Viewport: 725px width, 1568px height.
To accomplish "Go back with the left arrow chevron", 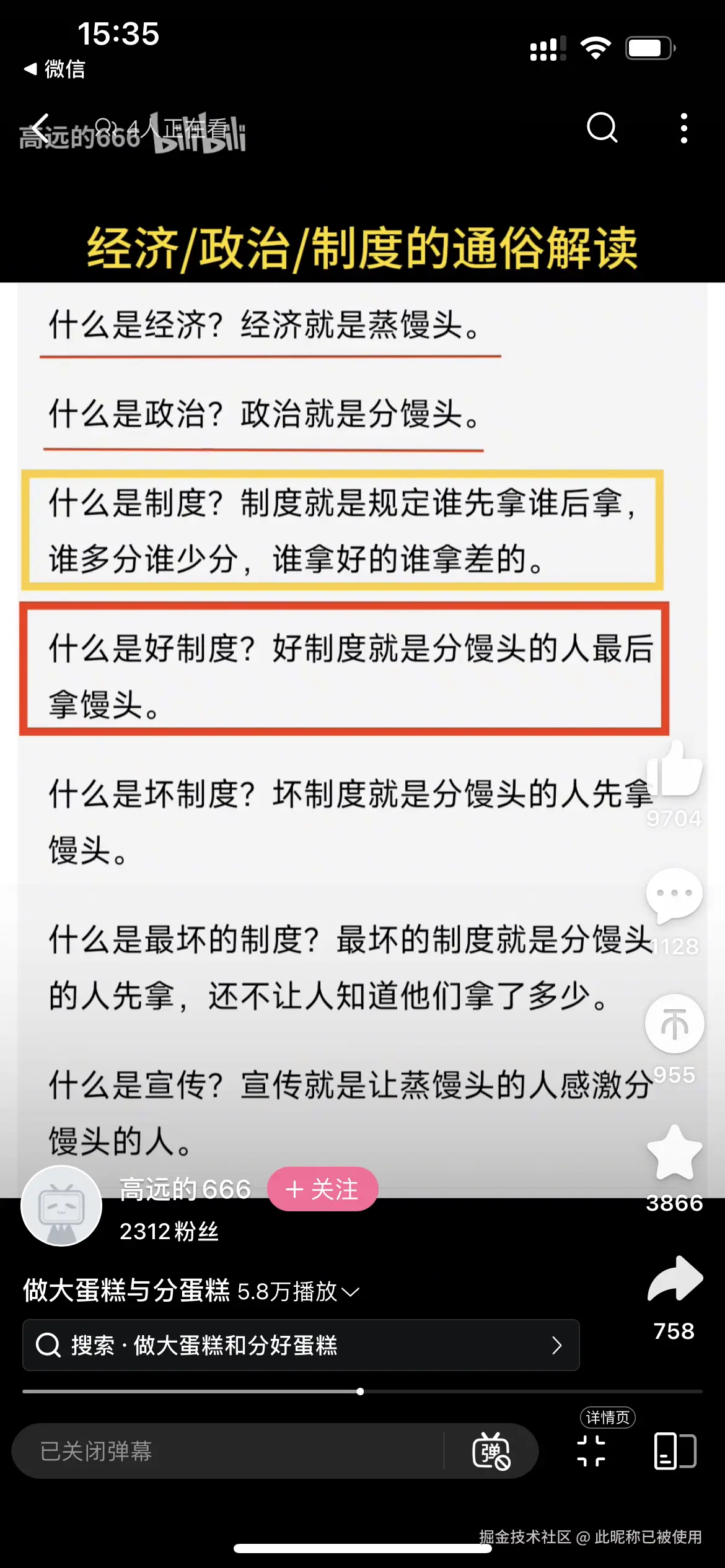I will [38, 128].
